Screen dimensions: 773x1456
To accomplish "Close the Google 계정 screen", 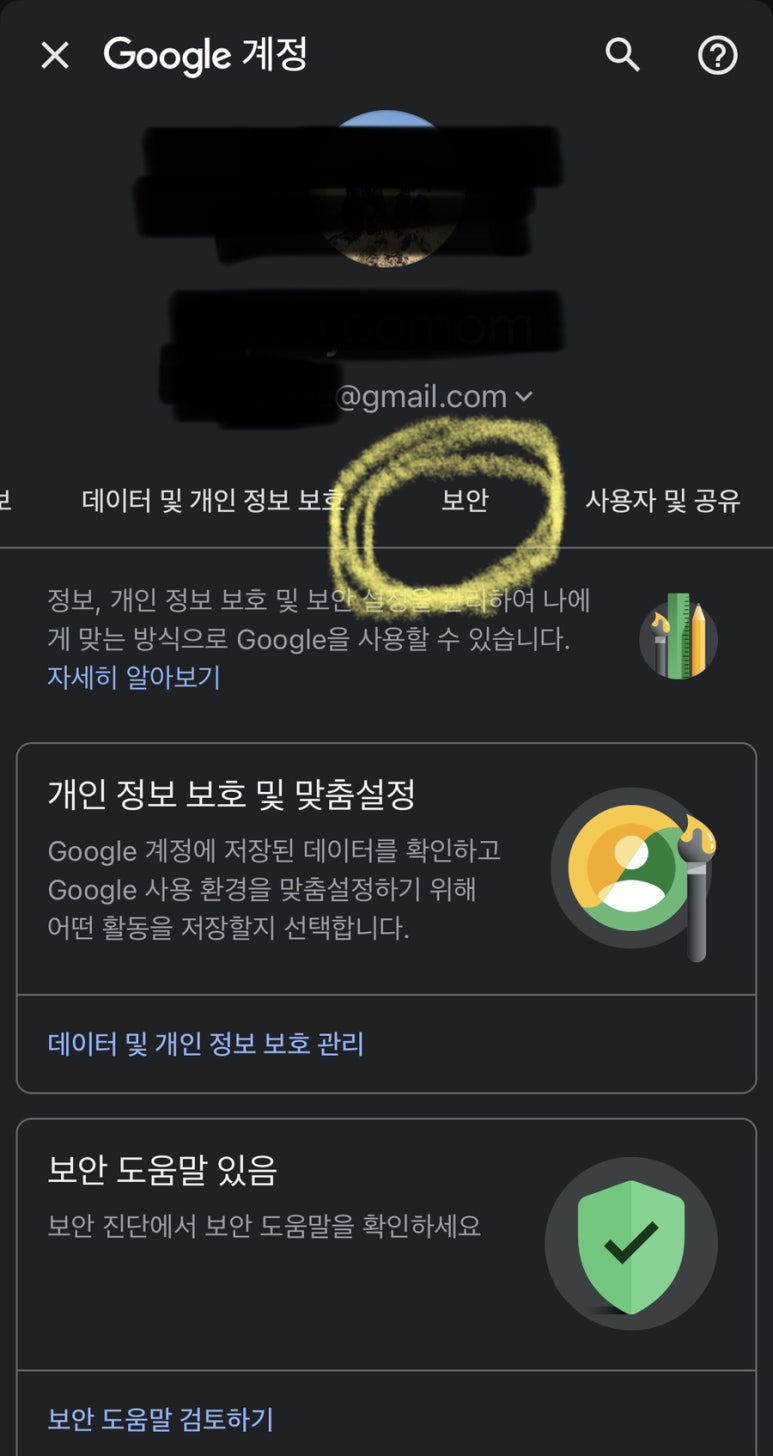I will click(54, 56).
